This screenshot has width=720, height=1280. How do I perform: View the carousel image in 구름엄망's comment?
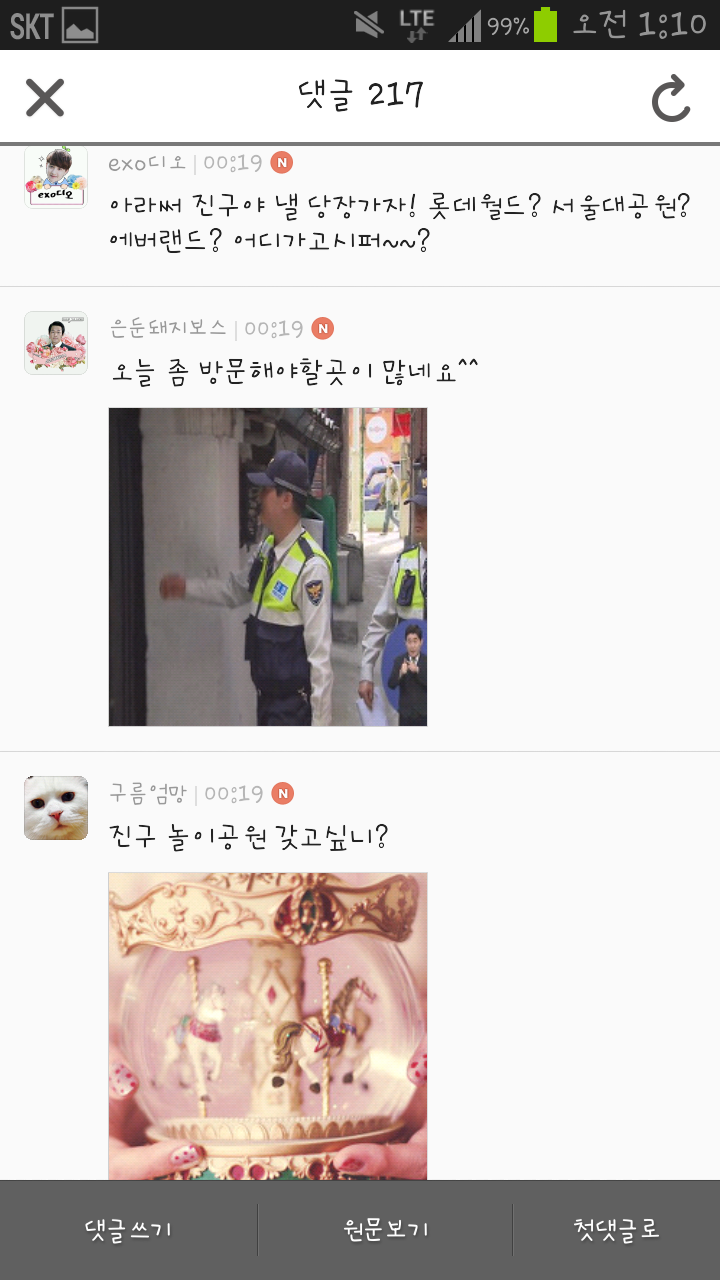tap(268, 1026)
